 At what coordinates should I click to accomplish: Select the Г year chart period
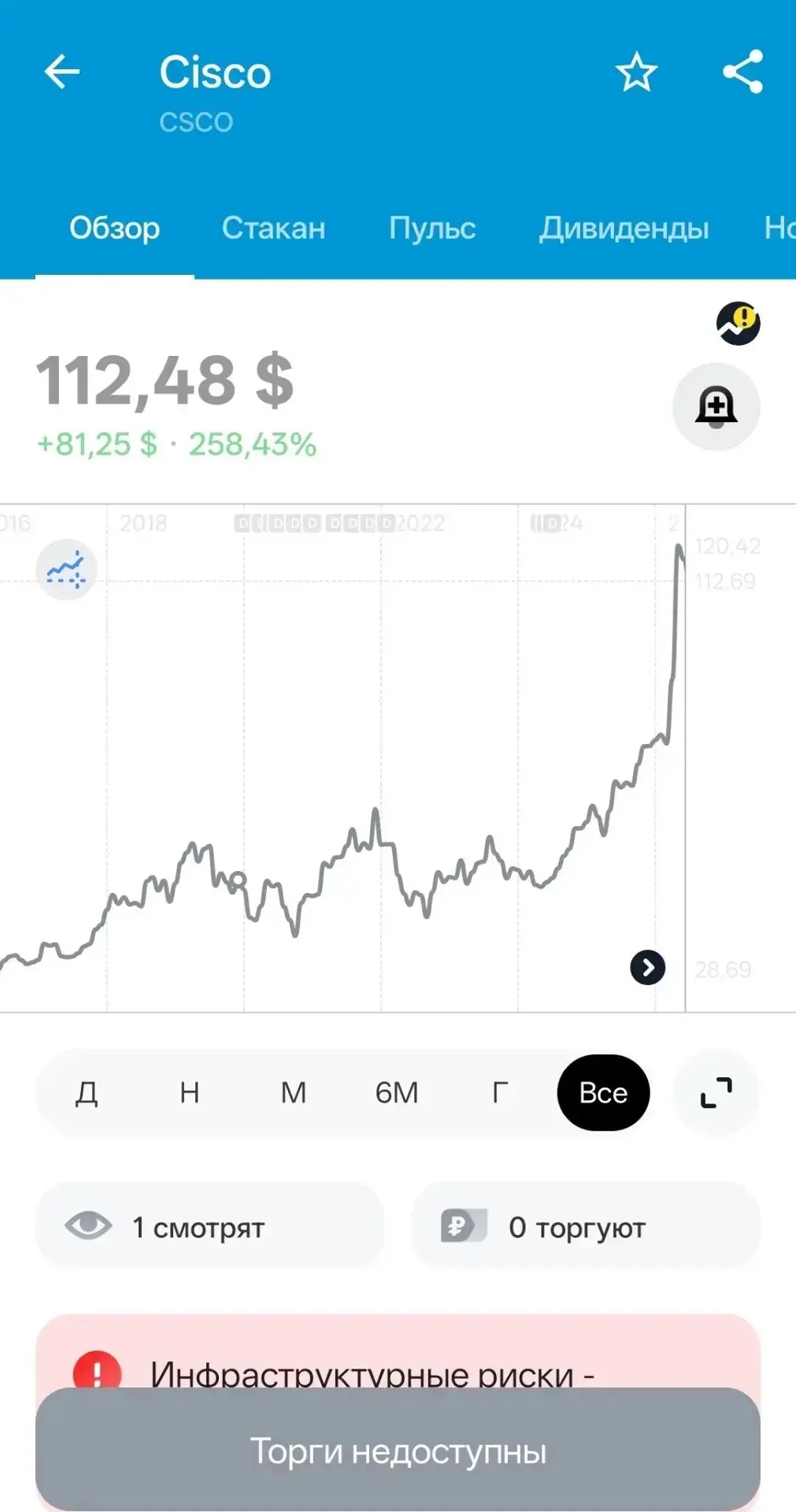(x=500, y=1092)
